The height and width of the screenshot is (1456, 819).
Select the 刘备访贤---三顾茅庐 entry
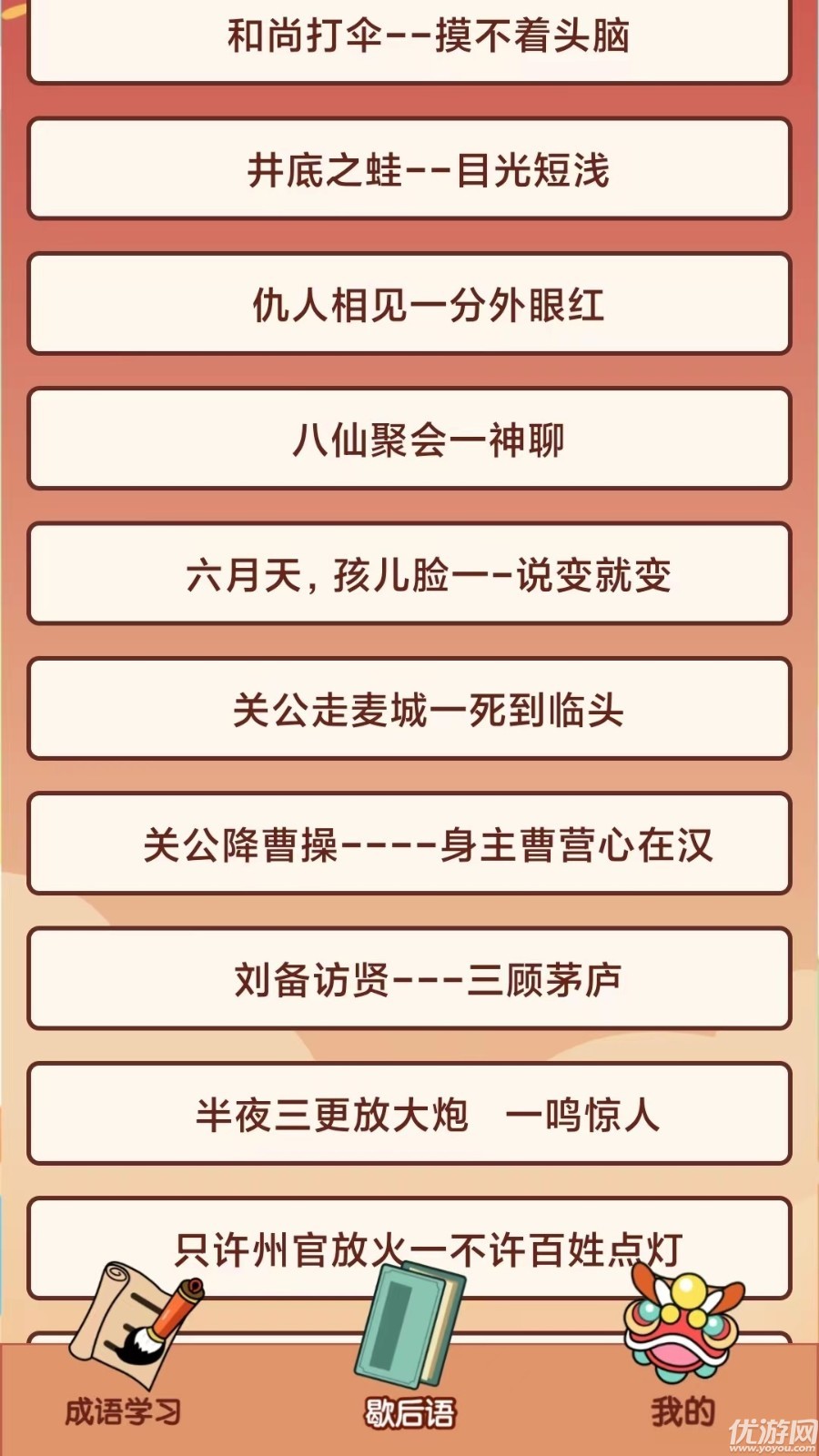click(x=409, y=978)
